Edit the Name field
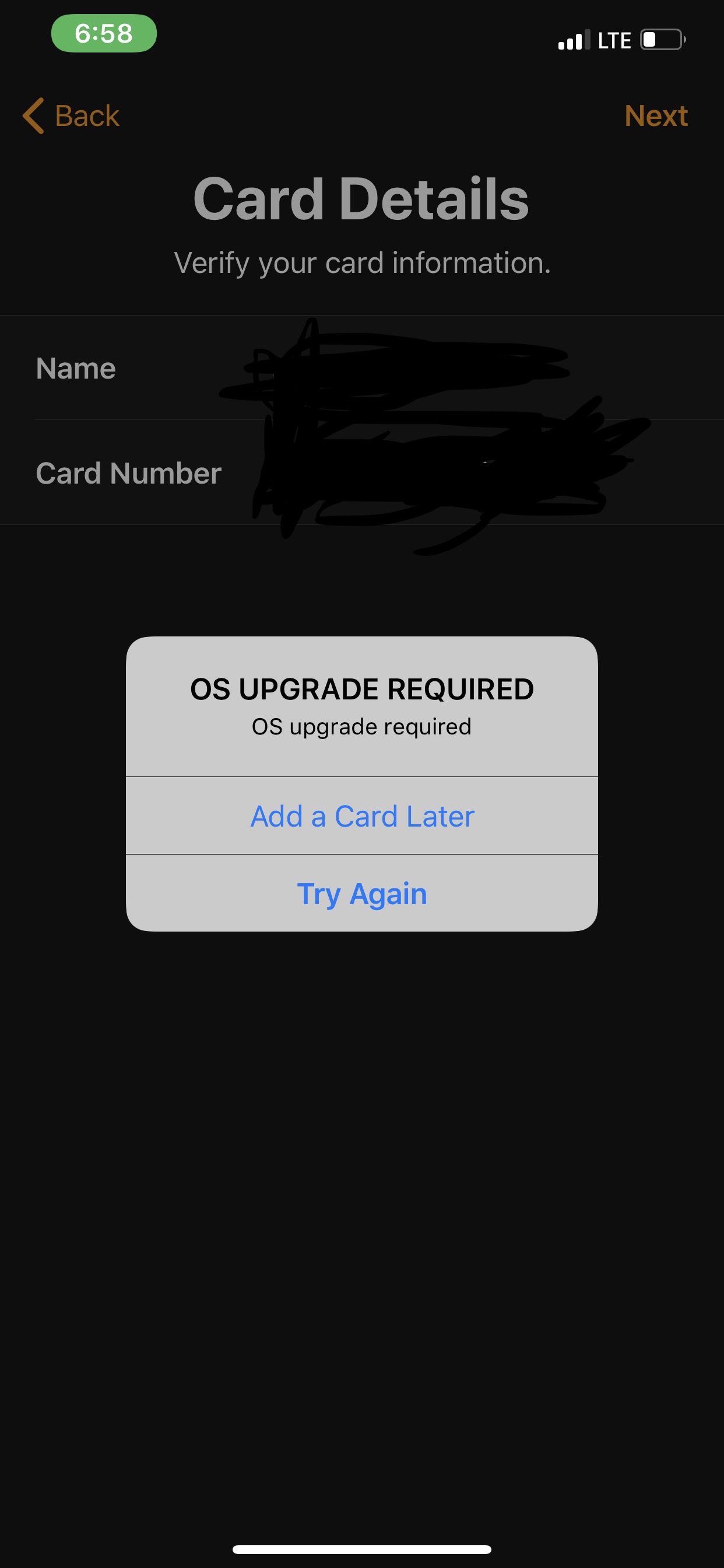This screenshot has width=724, height=1568. (362, 367)
